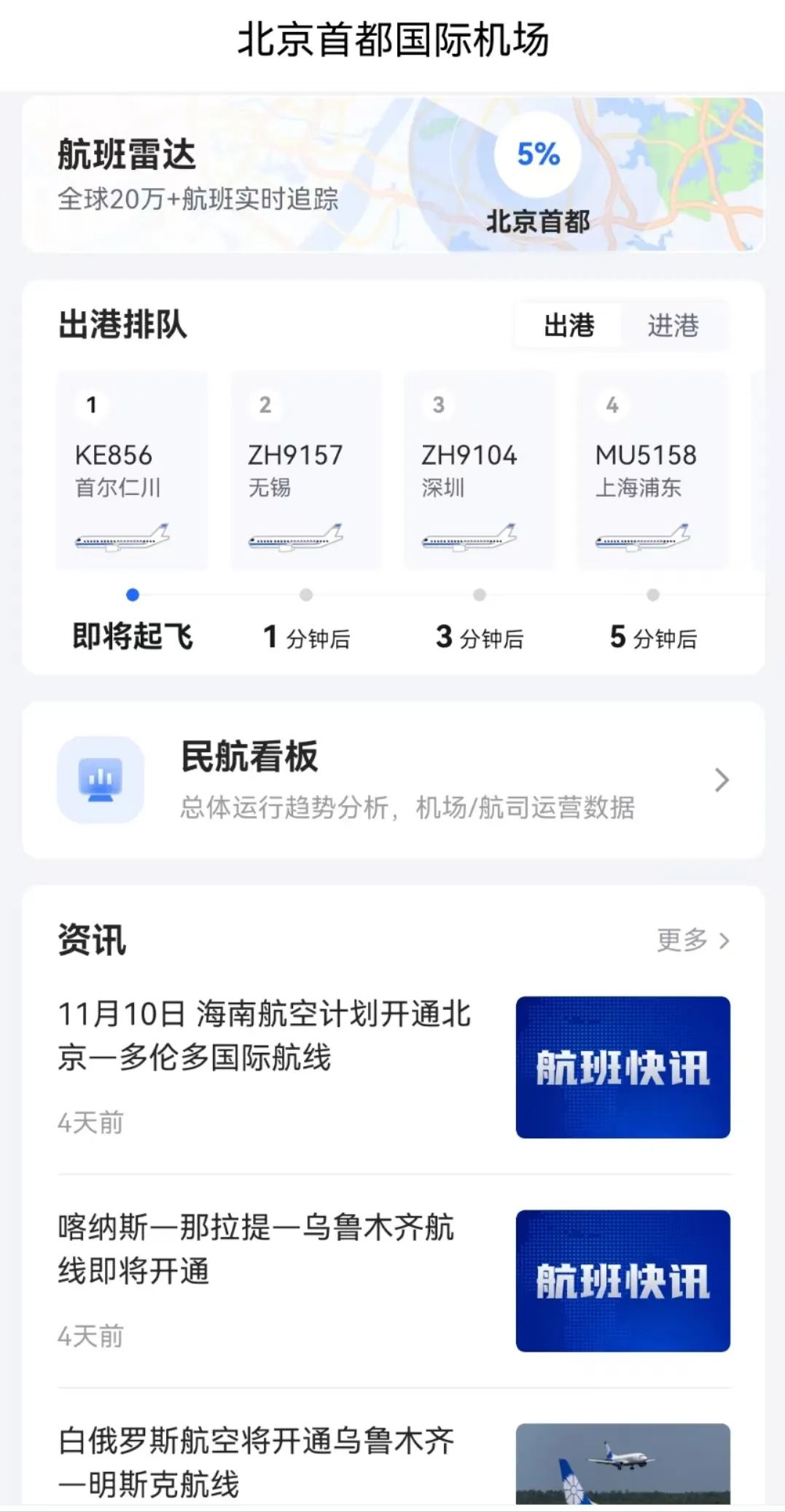
Task: Open the 民航看板 dashboard row
Action: [x=393, y=780]
